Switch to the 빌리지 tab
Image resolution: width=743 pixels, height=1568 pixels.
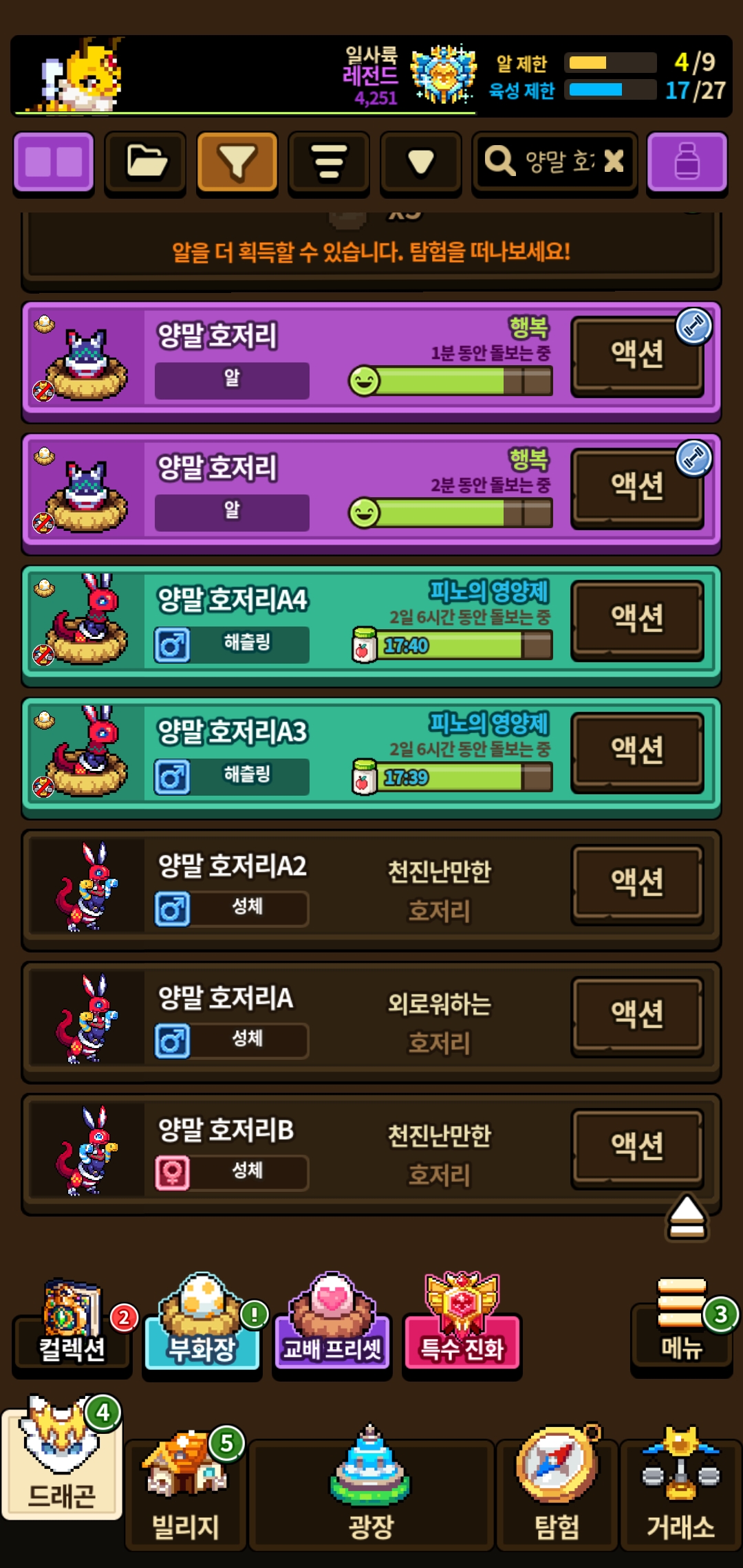point(185,1492)
